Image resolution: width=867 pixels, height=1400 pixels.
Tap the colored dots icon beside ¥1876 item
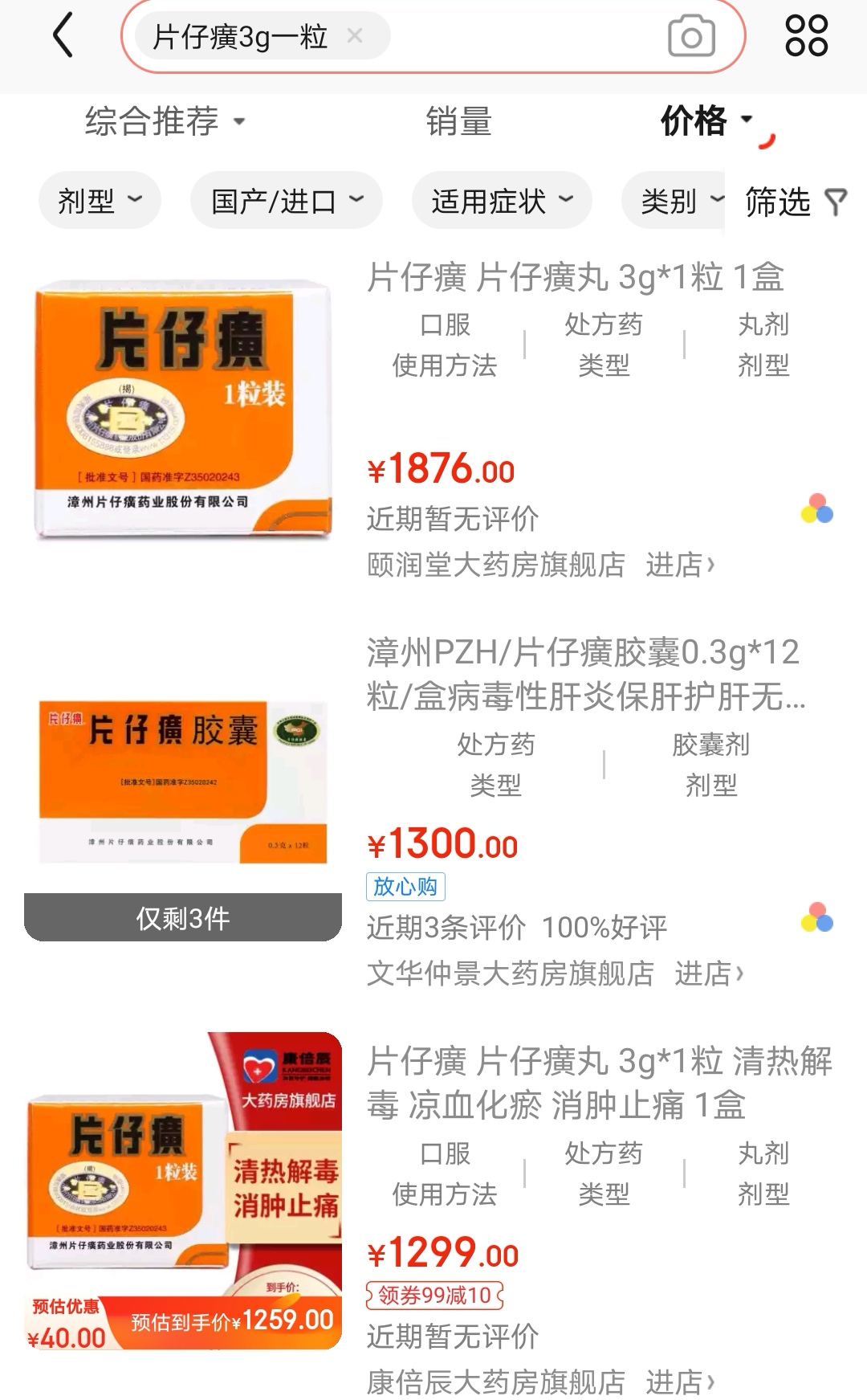click(x=816, y=509)
